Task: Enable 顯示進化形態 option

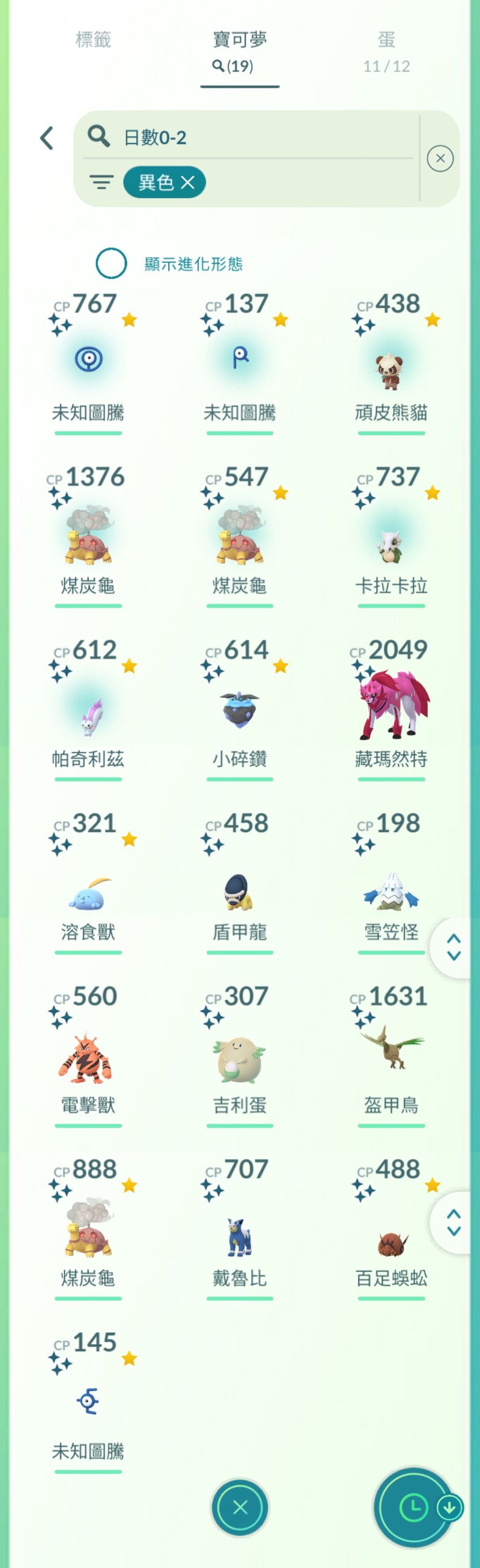Action: click(x=112, y=263)
